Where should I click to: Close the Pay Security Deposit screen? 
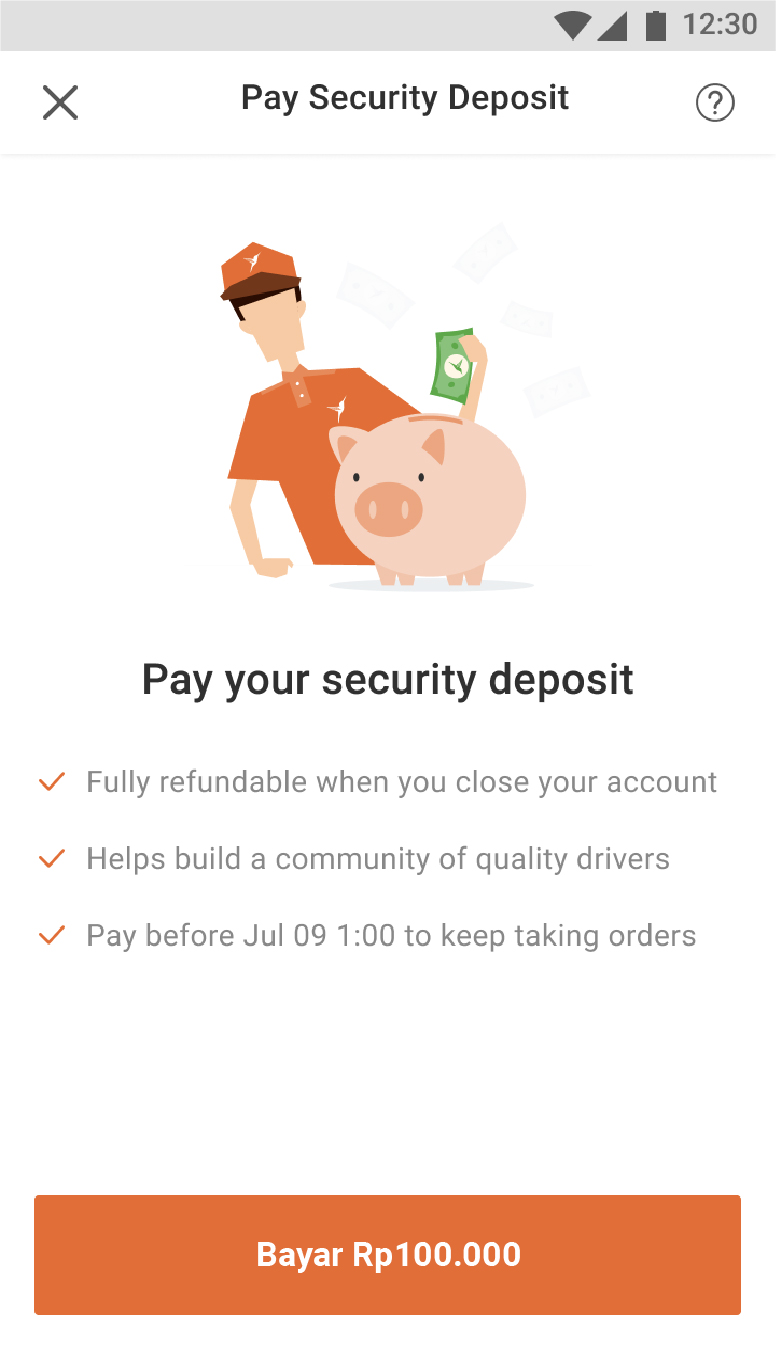point(60,102)
